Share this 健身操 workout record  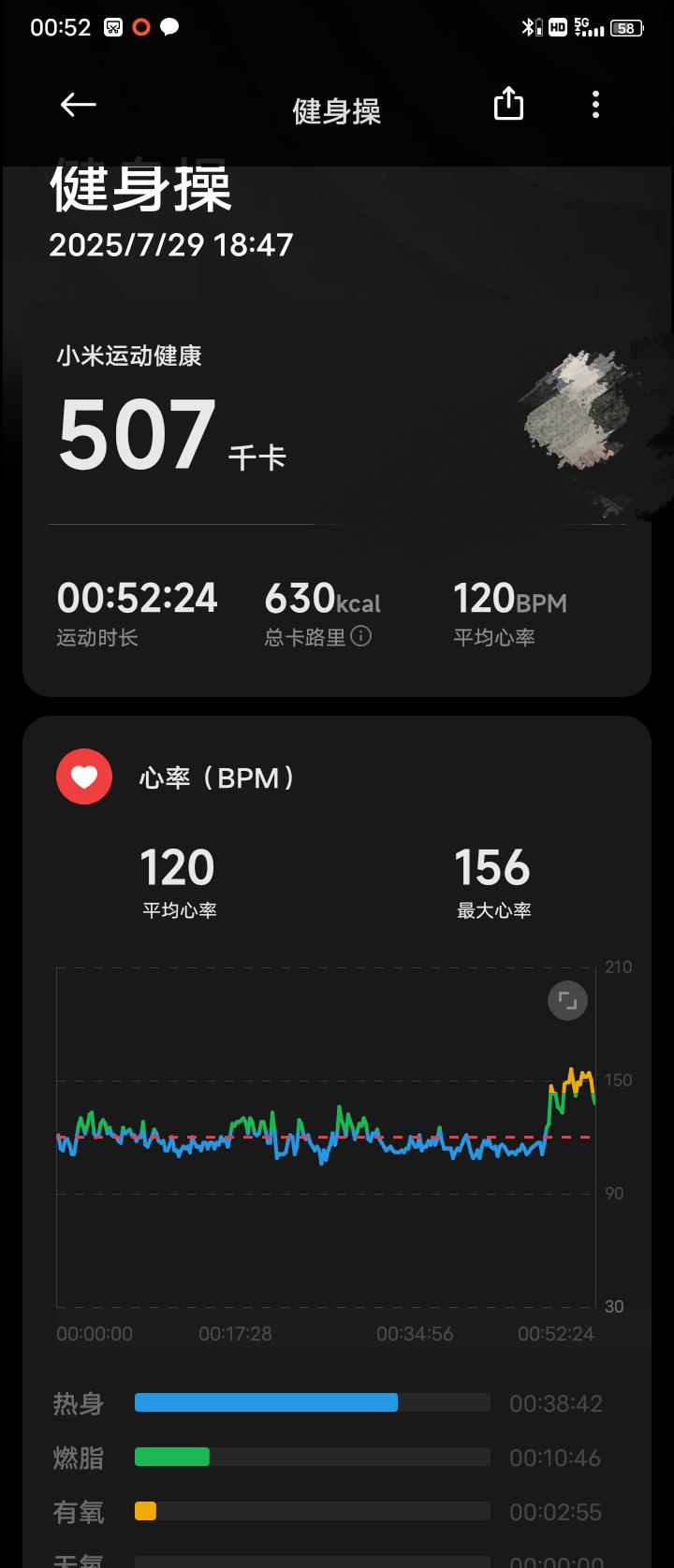click(508, 104)
